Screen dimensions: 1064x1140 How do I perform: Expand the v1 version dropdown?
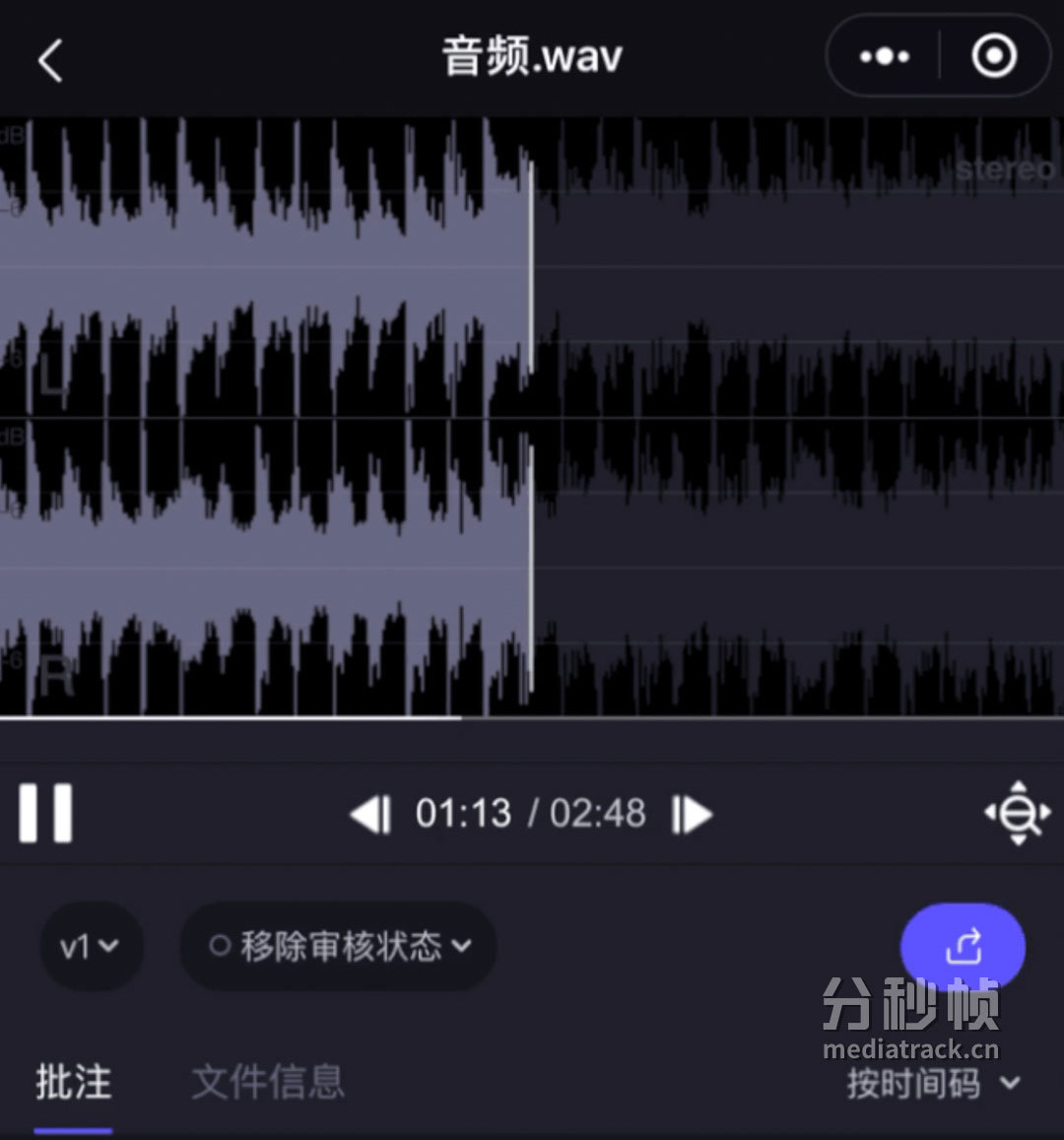pos(91,946)
